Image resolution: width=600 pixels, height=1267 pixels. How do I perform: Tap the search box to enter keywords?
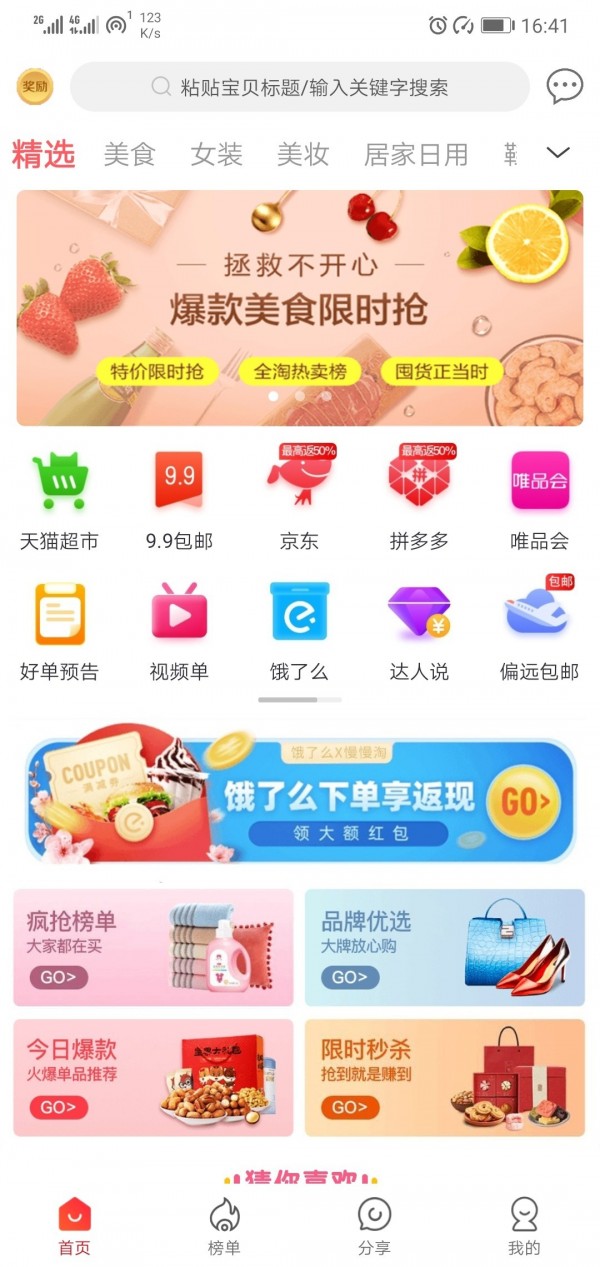300,87
